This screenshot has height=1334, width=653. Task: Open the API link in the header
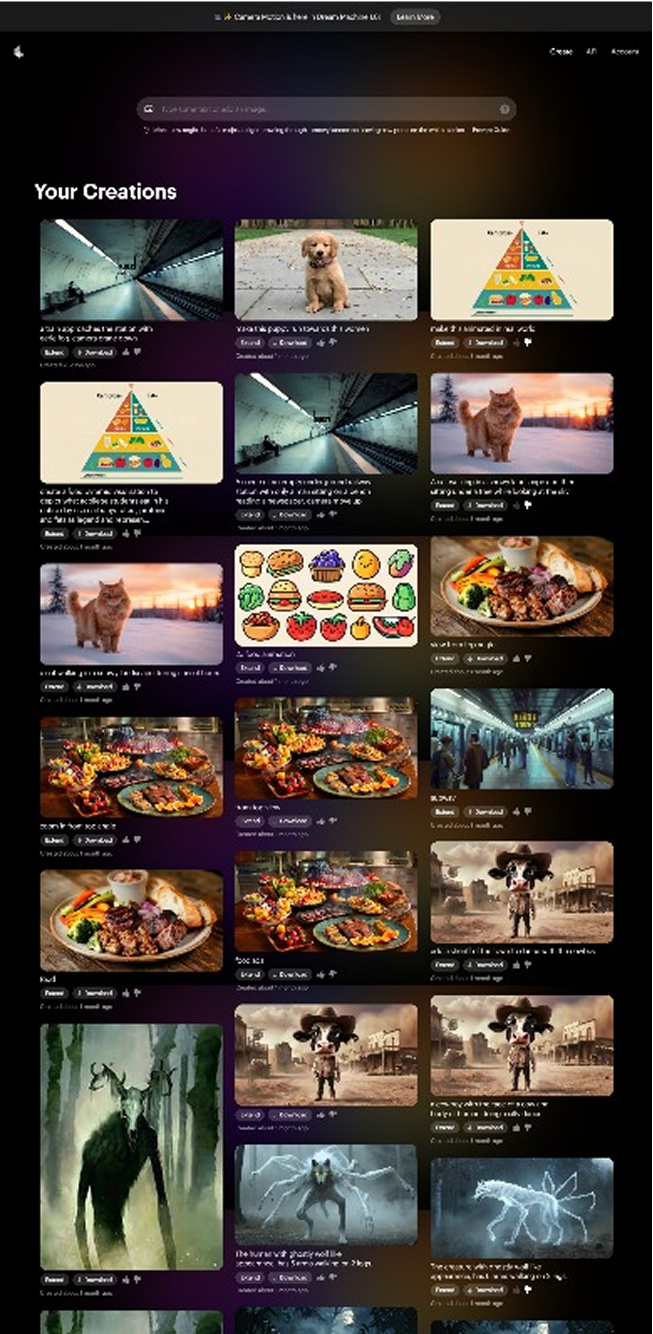coord(591,52)
